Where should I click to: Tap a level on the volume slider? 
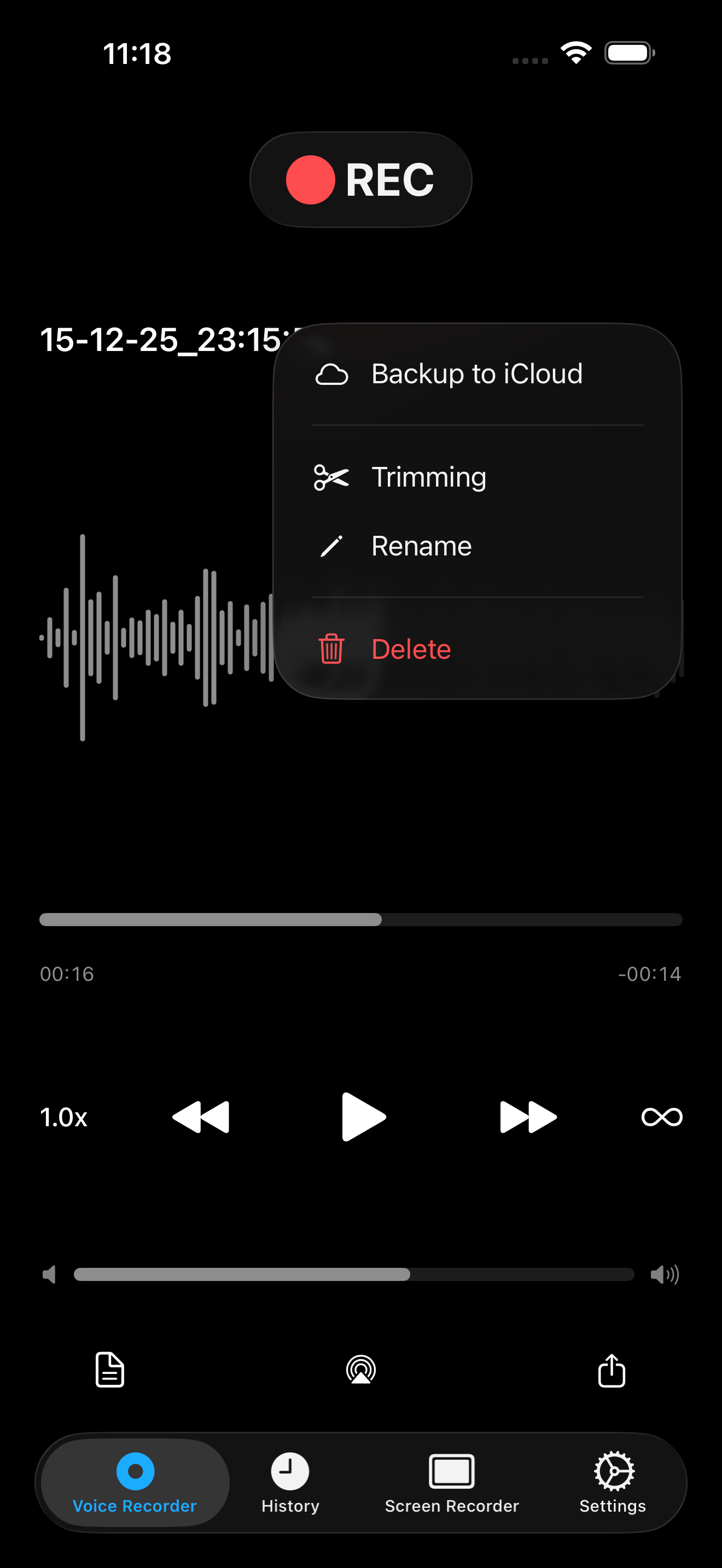click(353, 1274)
